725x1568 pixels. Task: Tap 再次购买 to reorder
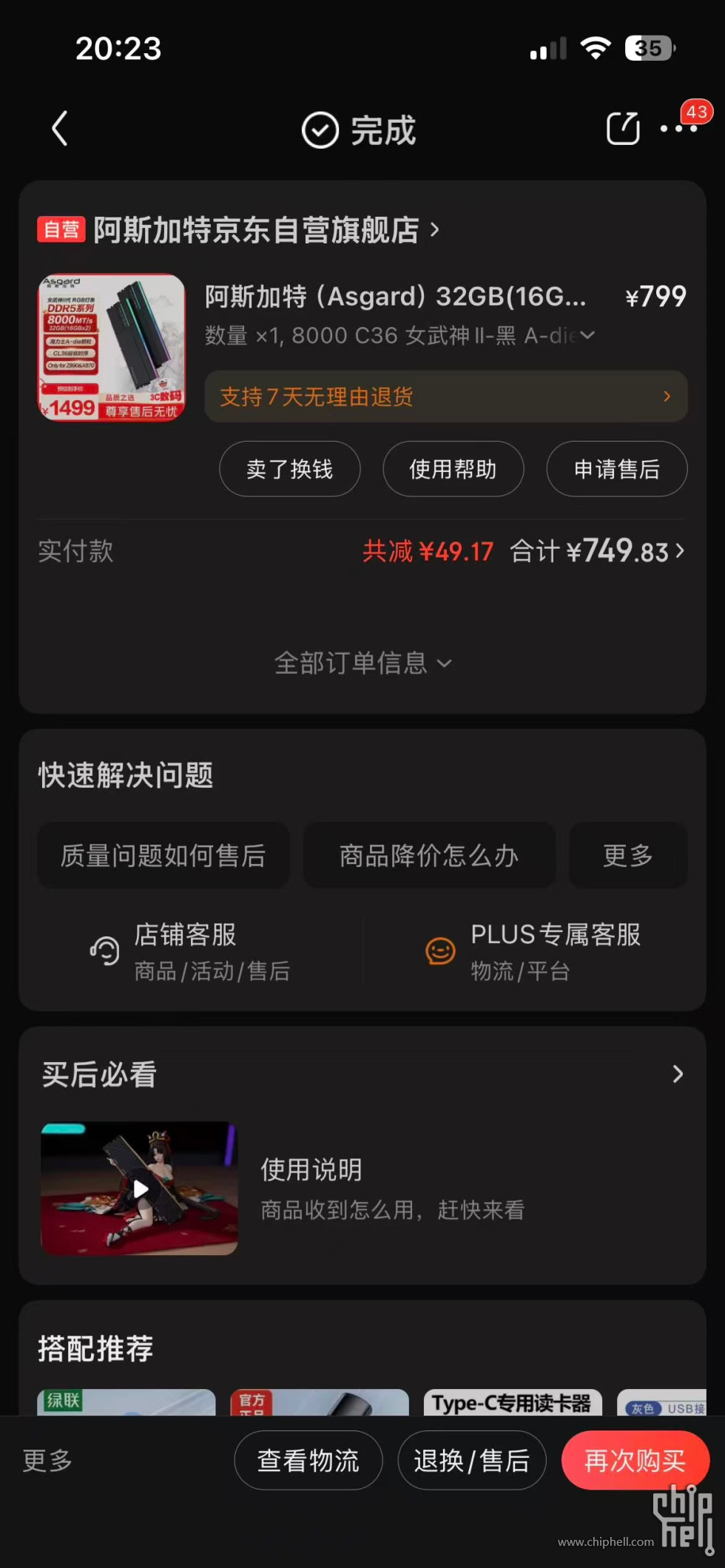pos(635,1461)
